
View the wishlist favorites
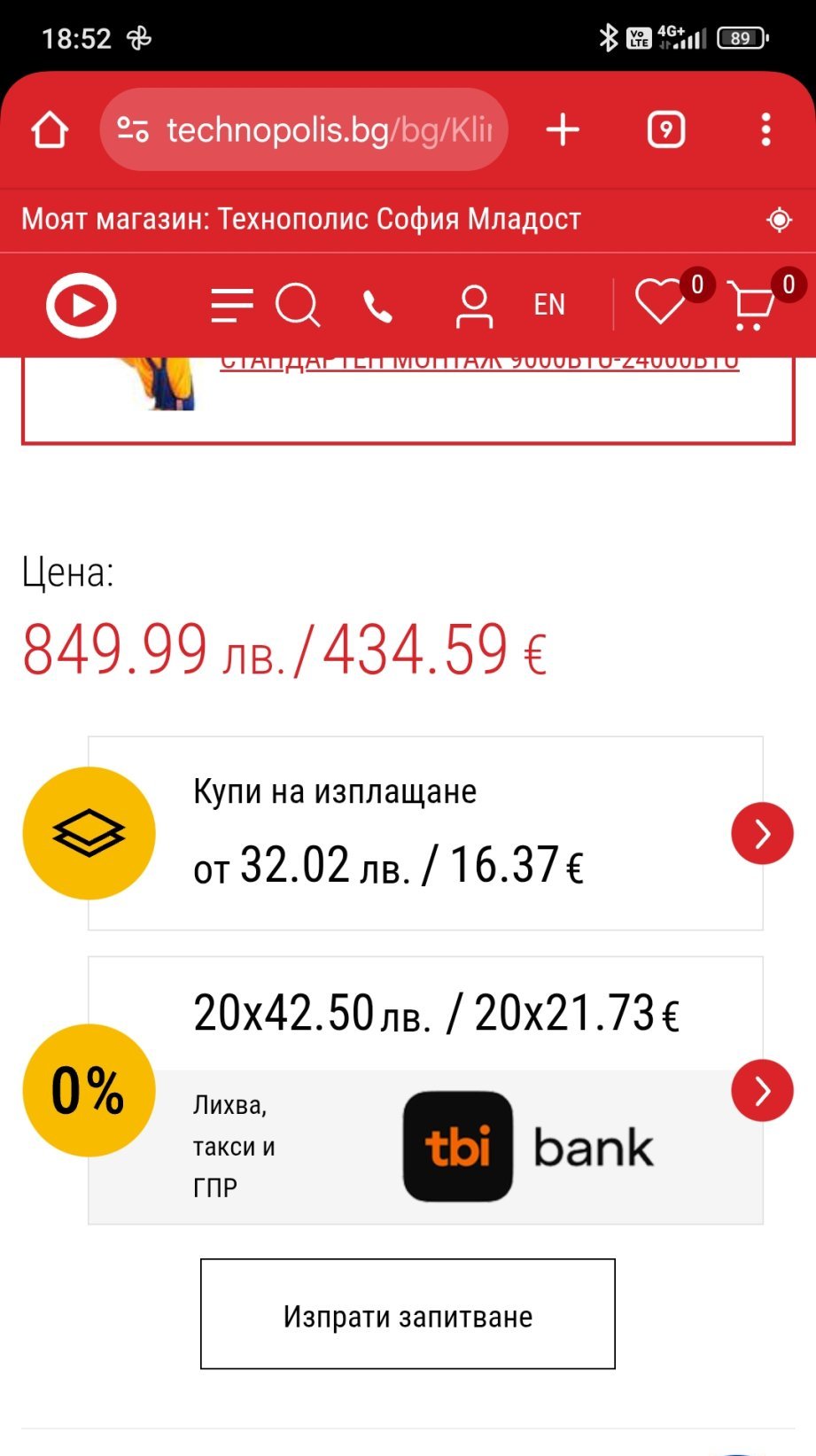coord(660,302)
